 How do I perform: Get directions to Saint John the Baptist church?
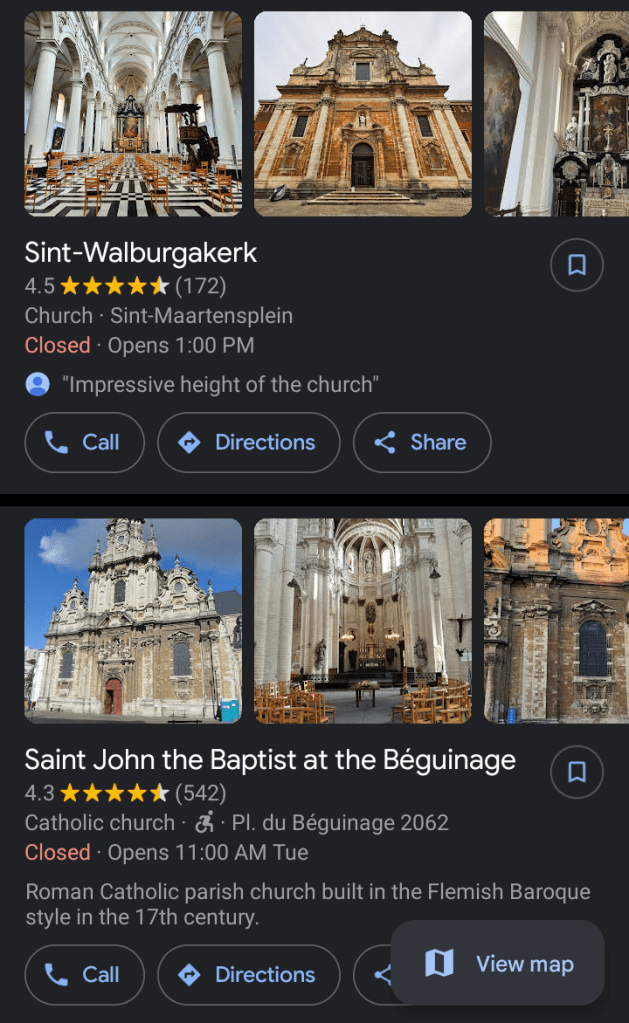point(248,974)
